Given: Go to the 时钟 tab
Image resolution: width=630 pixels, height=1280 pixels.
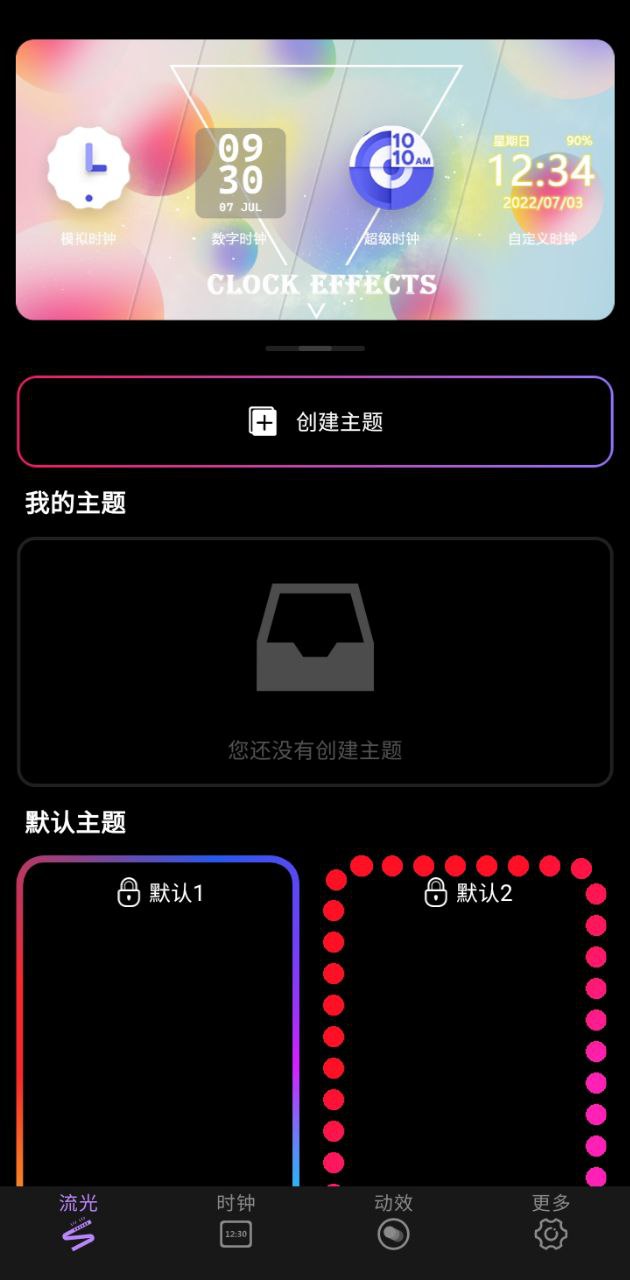Looking at the screenshot, I should pos(236,1222).
